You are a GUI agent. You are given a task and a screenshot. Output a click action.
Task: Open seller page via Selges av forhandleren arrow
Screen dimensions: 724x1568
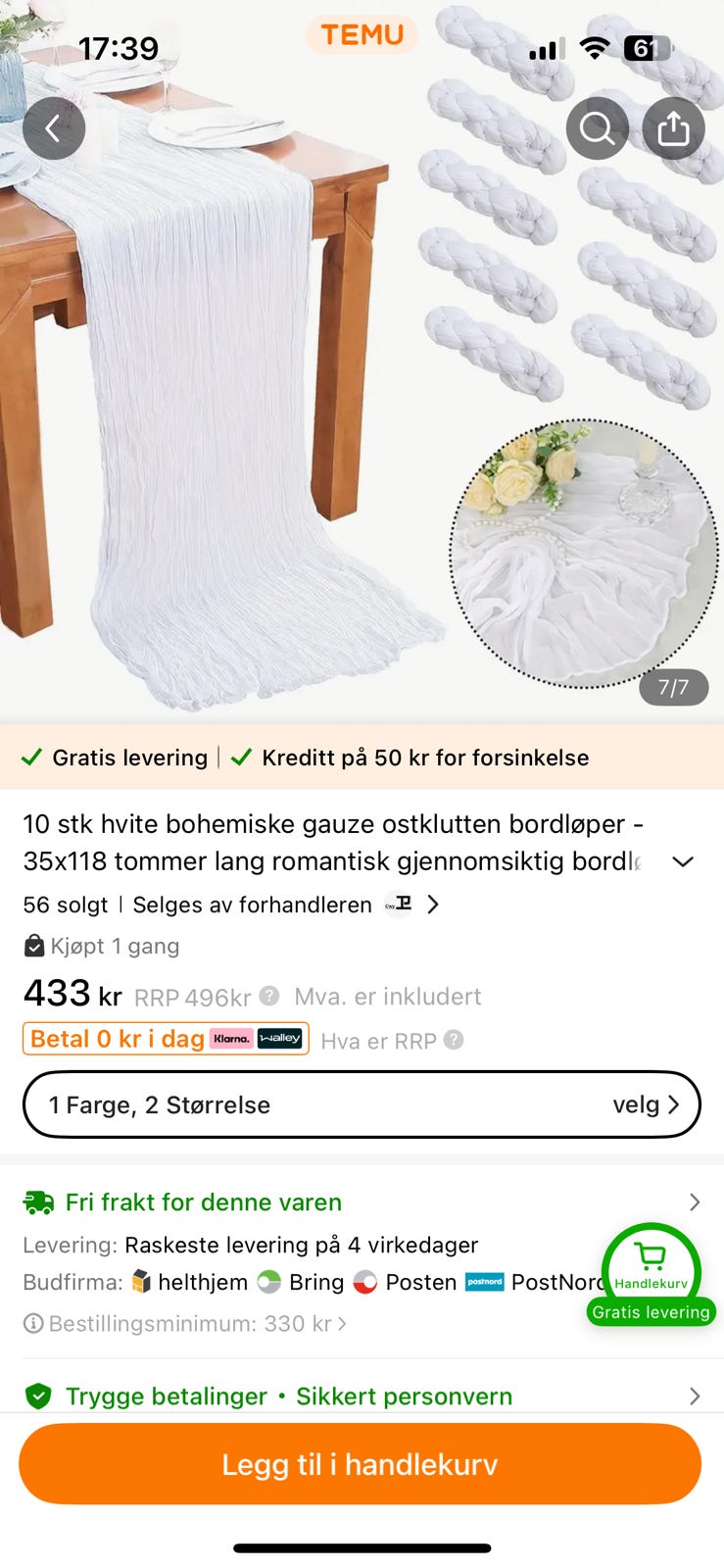(432, 905)
